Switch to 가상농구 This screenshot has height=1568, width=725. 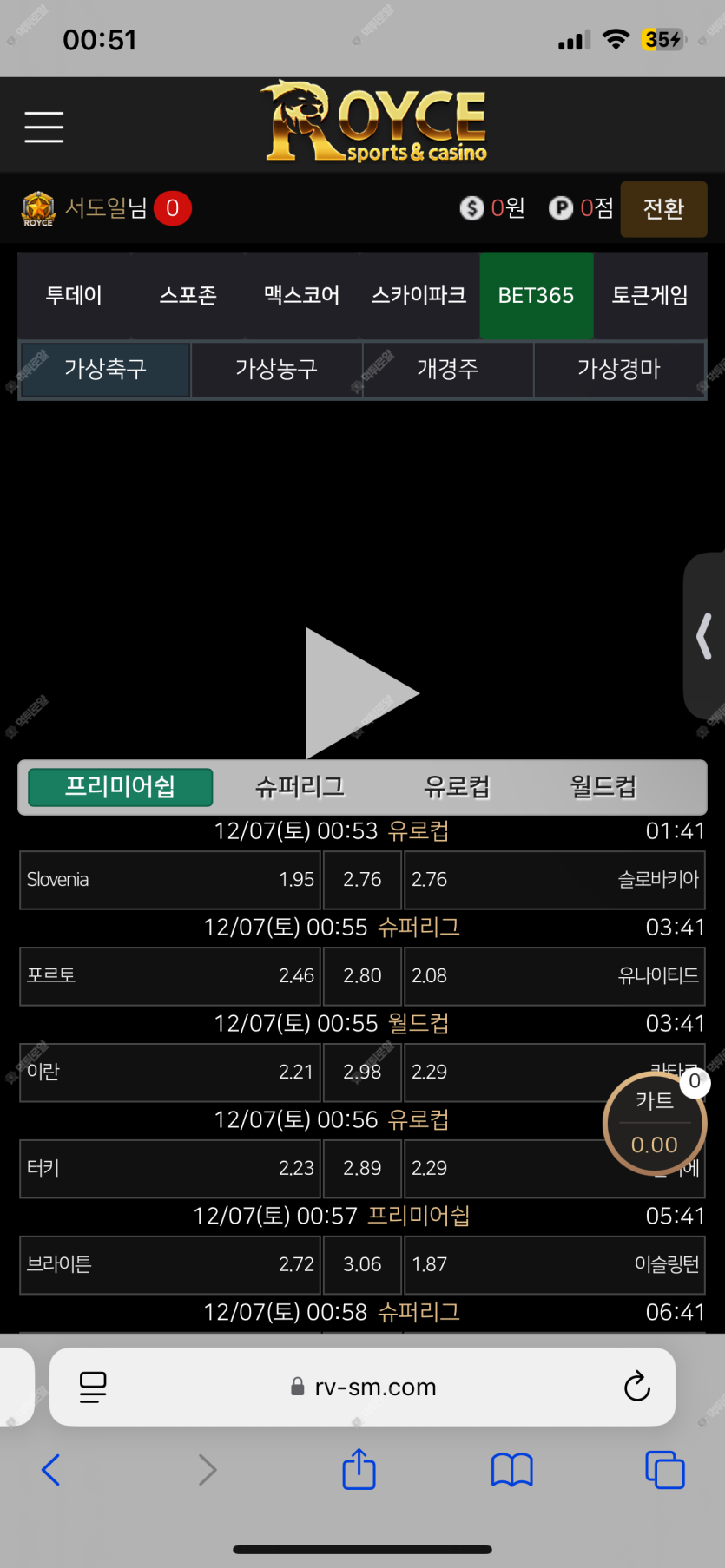tap(276, 370)
